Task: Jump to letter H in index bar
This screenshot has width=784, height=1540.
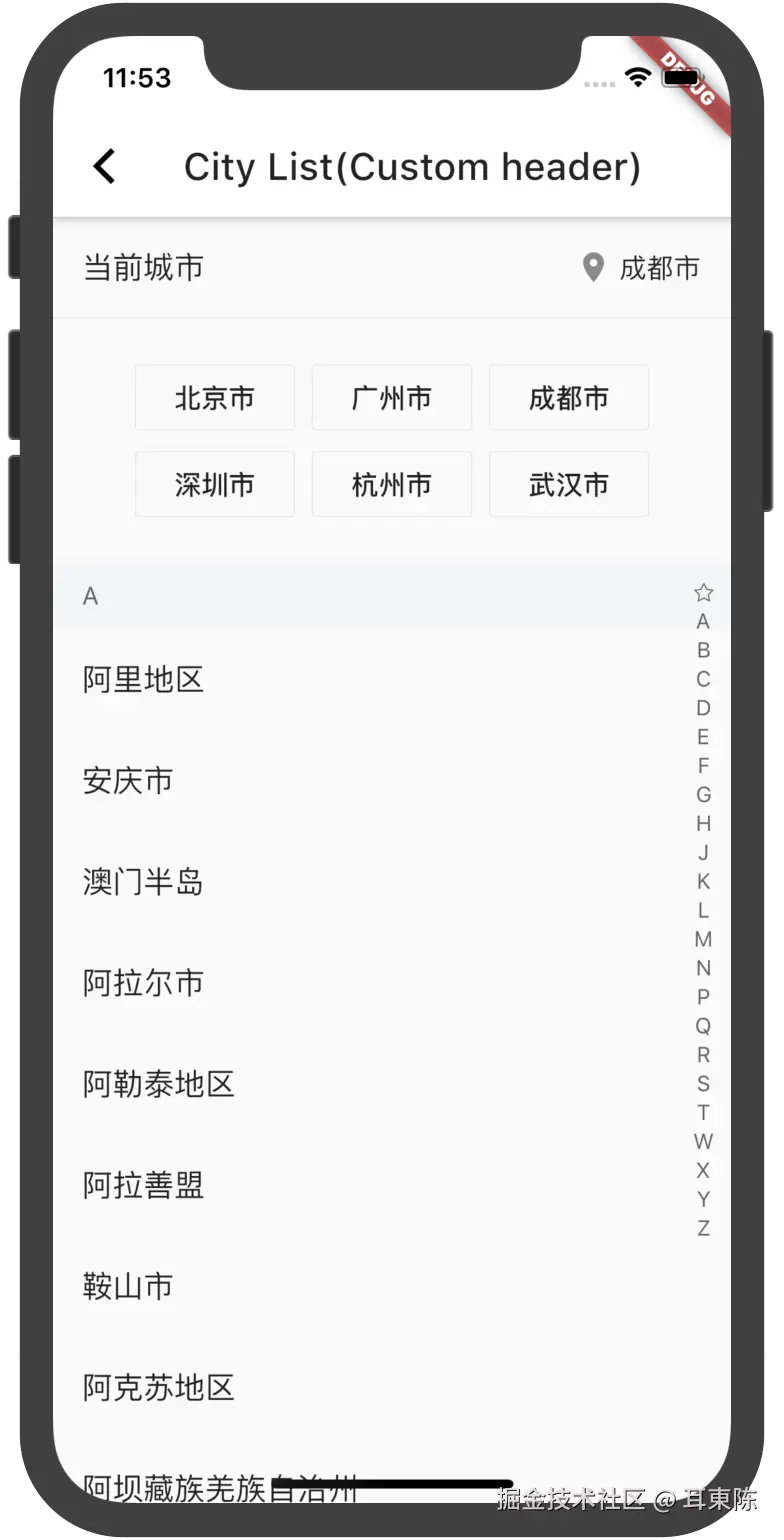Action: click(703, 824)
